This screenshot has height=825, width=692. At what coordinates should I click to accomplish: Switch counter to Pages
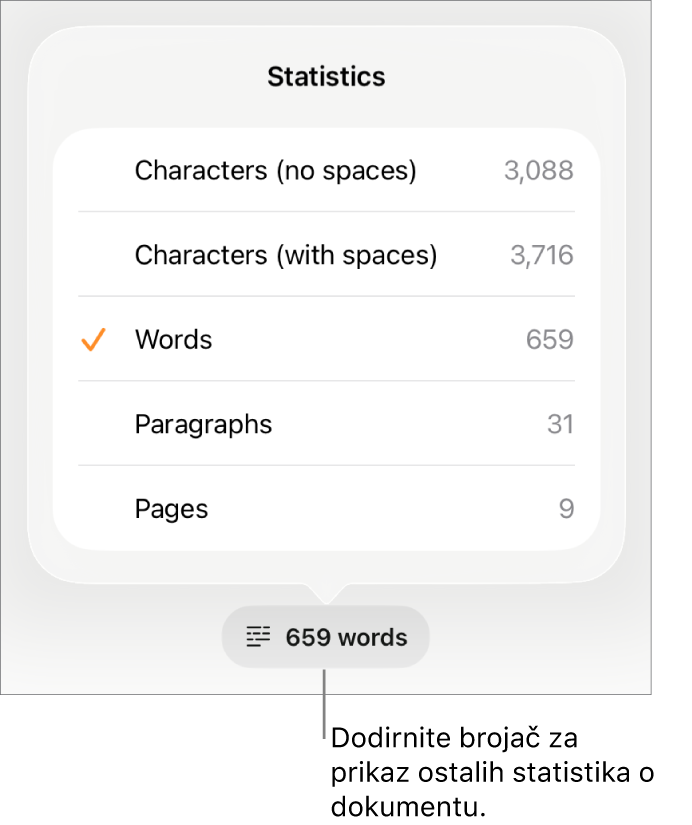(326, 509)
